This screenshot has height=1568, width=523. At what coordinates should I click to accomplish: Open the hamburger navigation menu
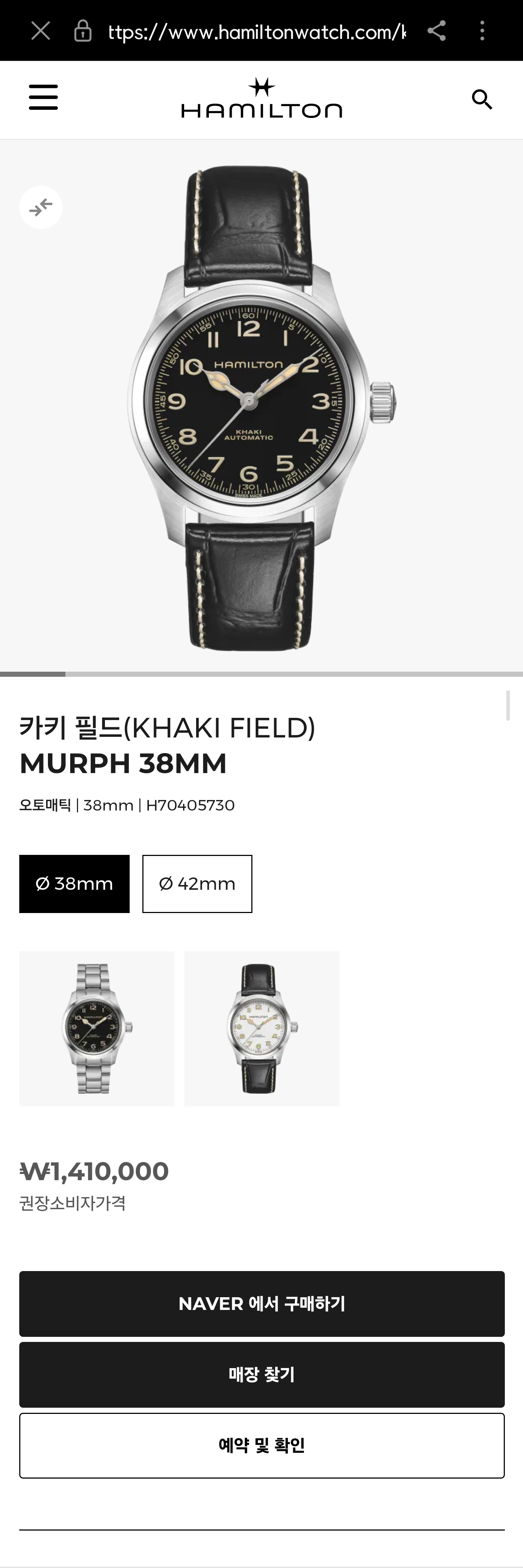pyautogui.click(x=43, y=97)
